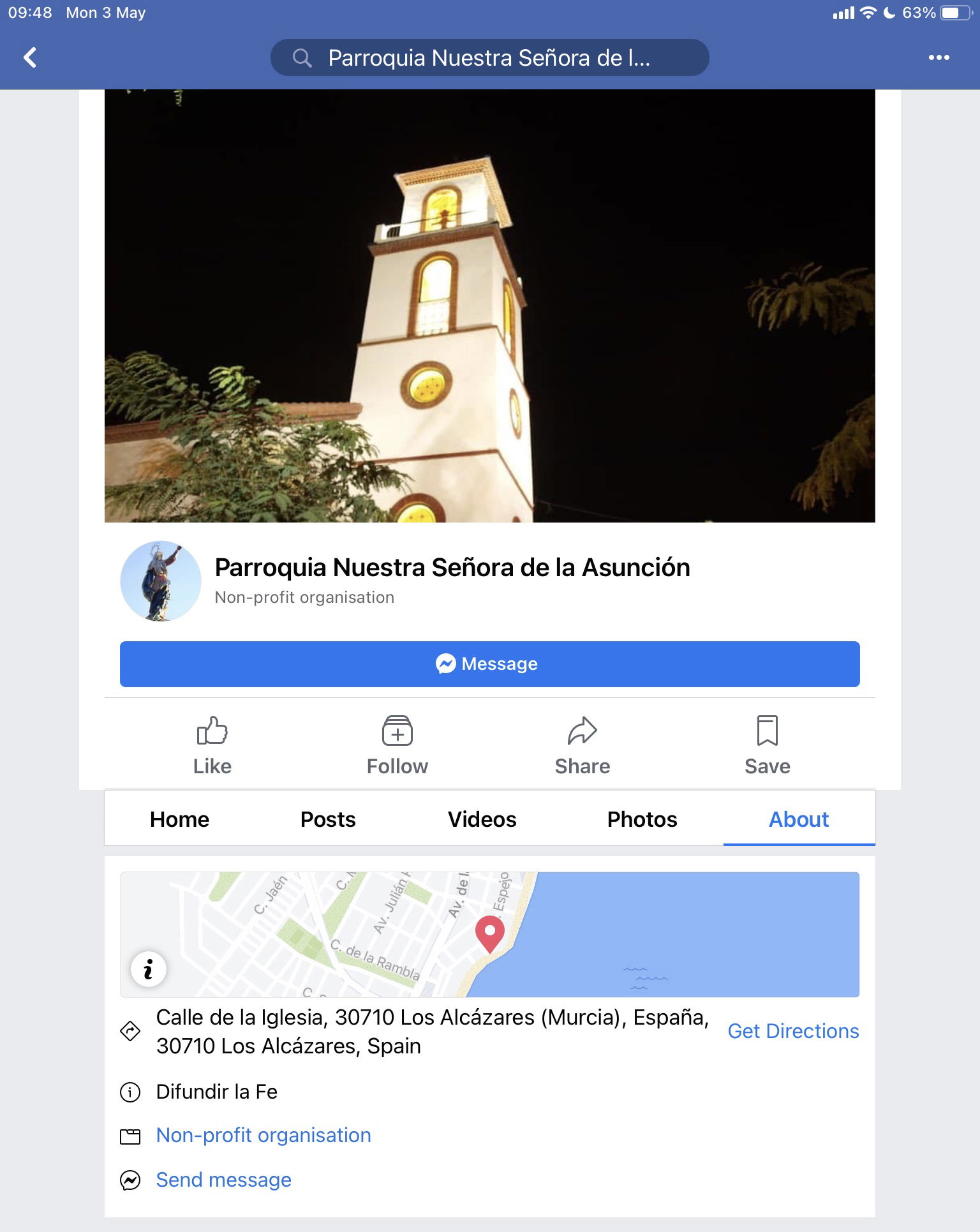The height and width of the screenshot is (1232, 980).
Task: View the page profile picture
Action: point(161,581)
